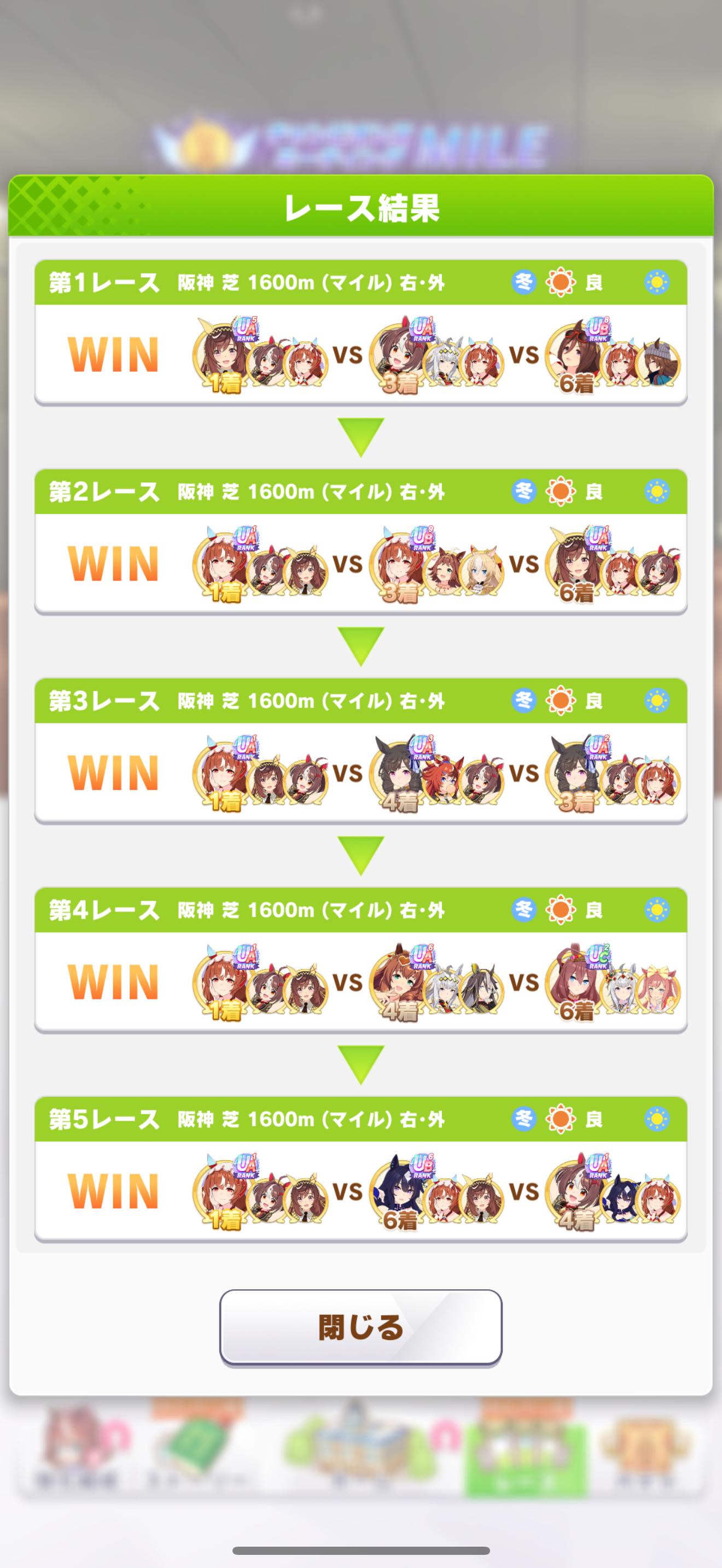Close the race results dialog with 閉じる
Screen dimensions: 722x1568
tap(360, 1327)
